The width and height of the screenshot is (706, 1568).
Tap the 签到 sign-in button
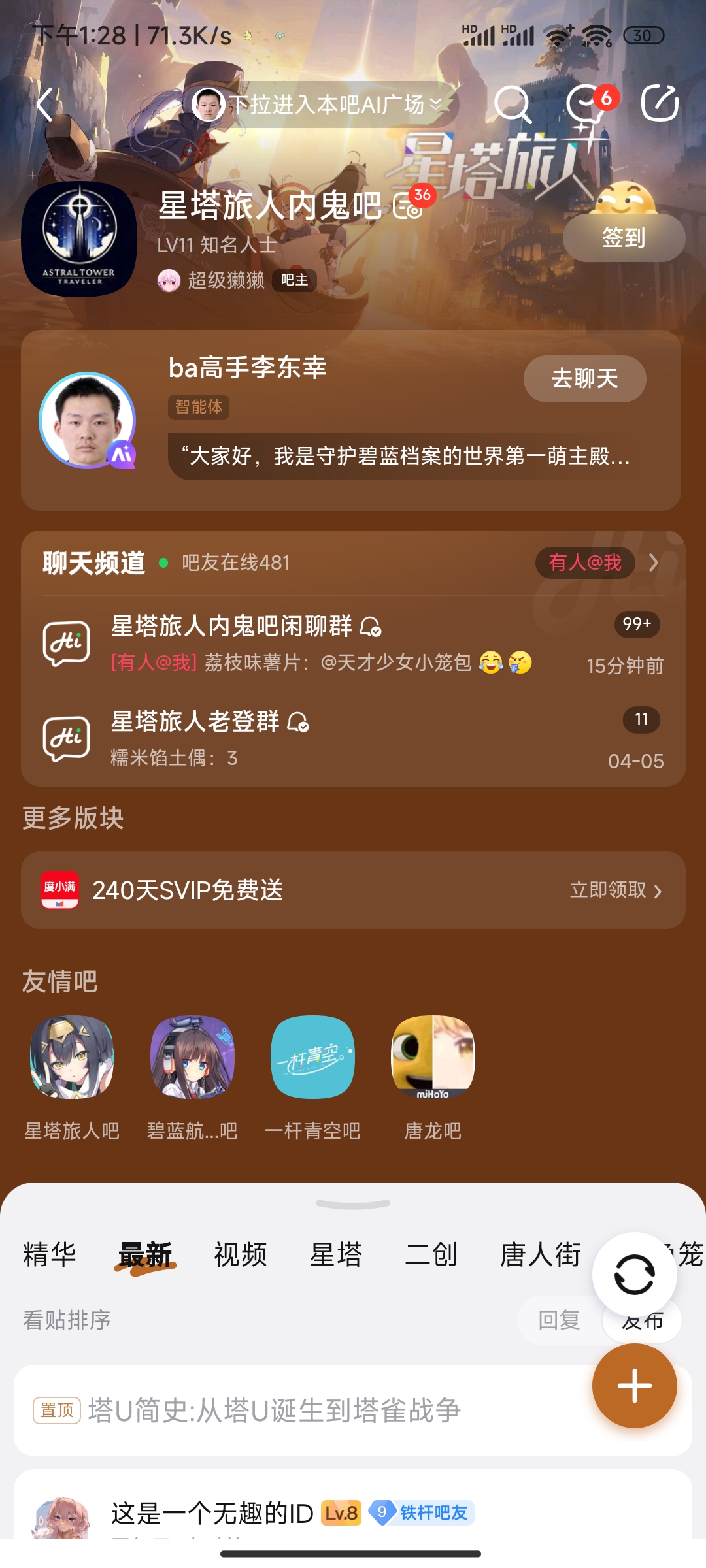(624, 237)
